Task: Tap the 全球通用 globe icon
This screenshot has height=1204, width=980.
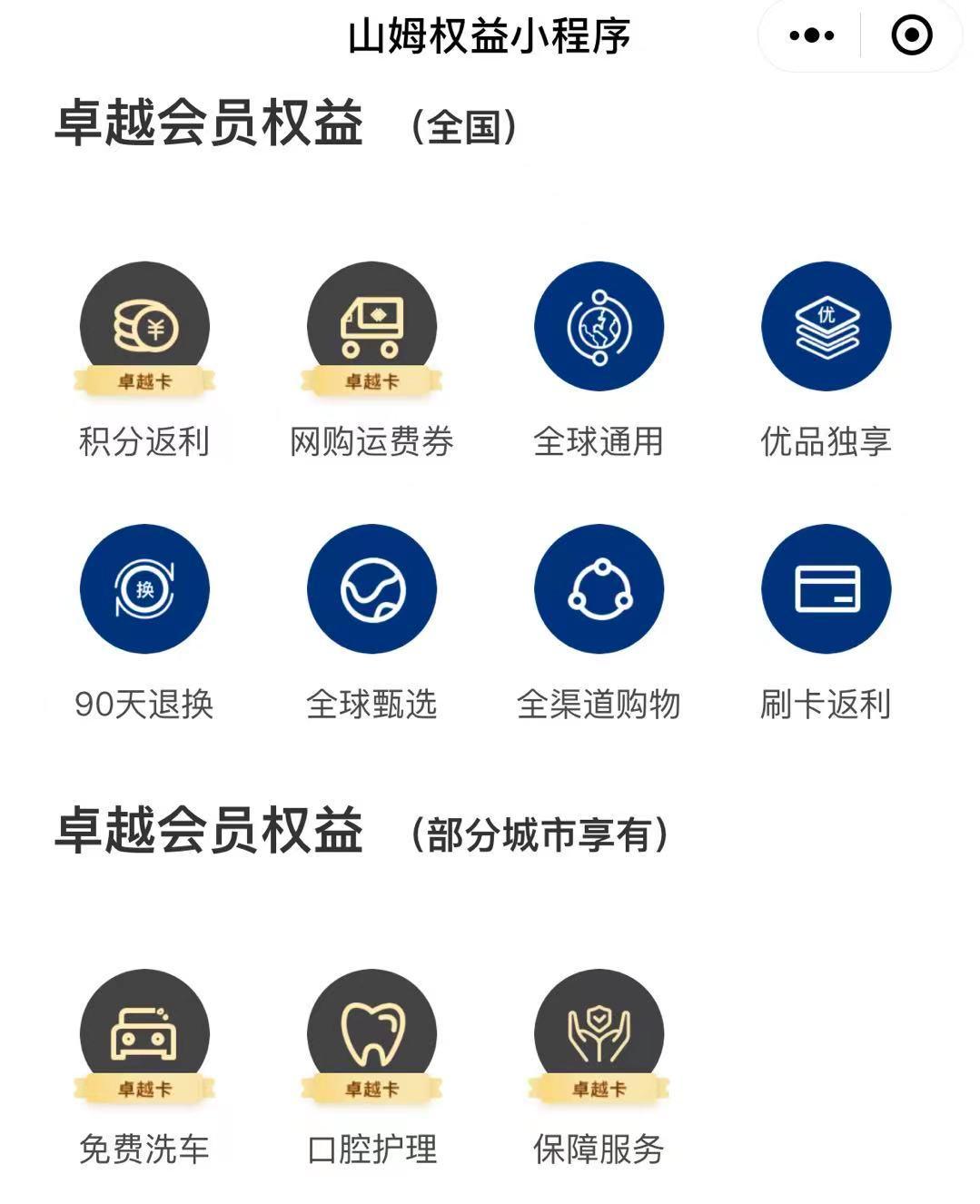Action: (x=599, y=329)
